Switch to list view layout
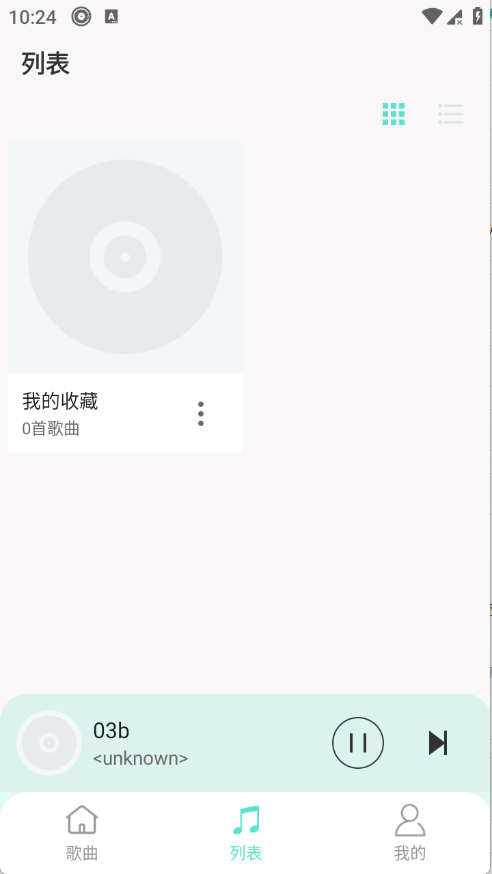The height and width of the screenshot is (874, 492). tap(450, 114)
